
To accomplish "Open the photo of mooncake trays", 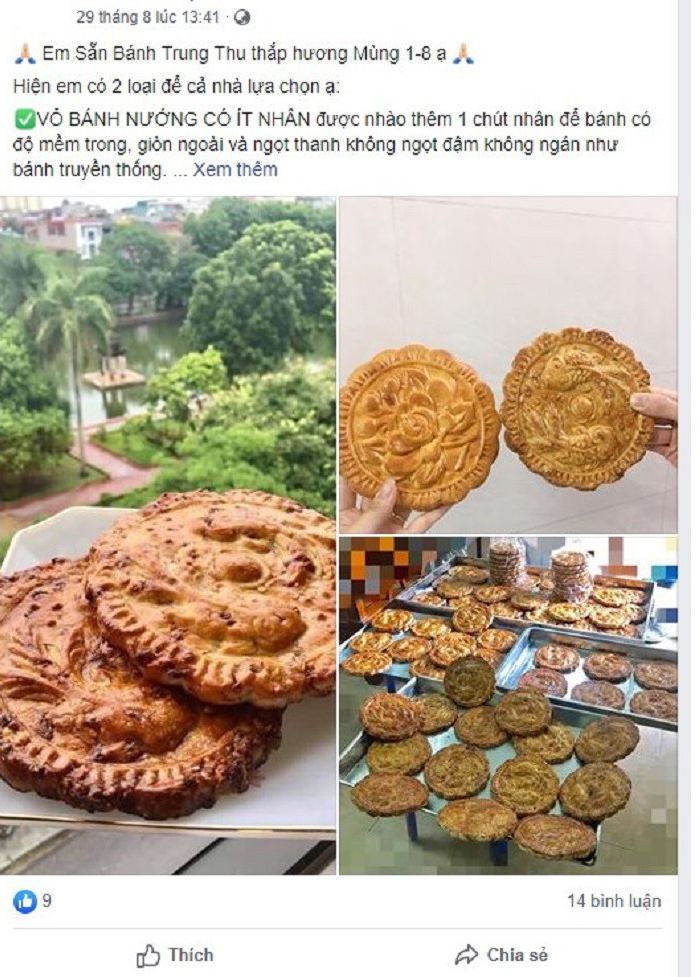I will point(507,705).
